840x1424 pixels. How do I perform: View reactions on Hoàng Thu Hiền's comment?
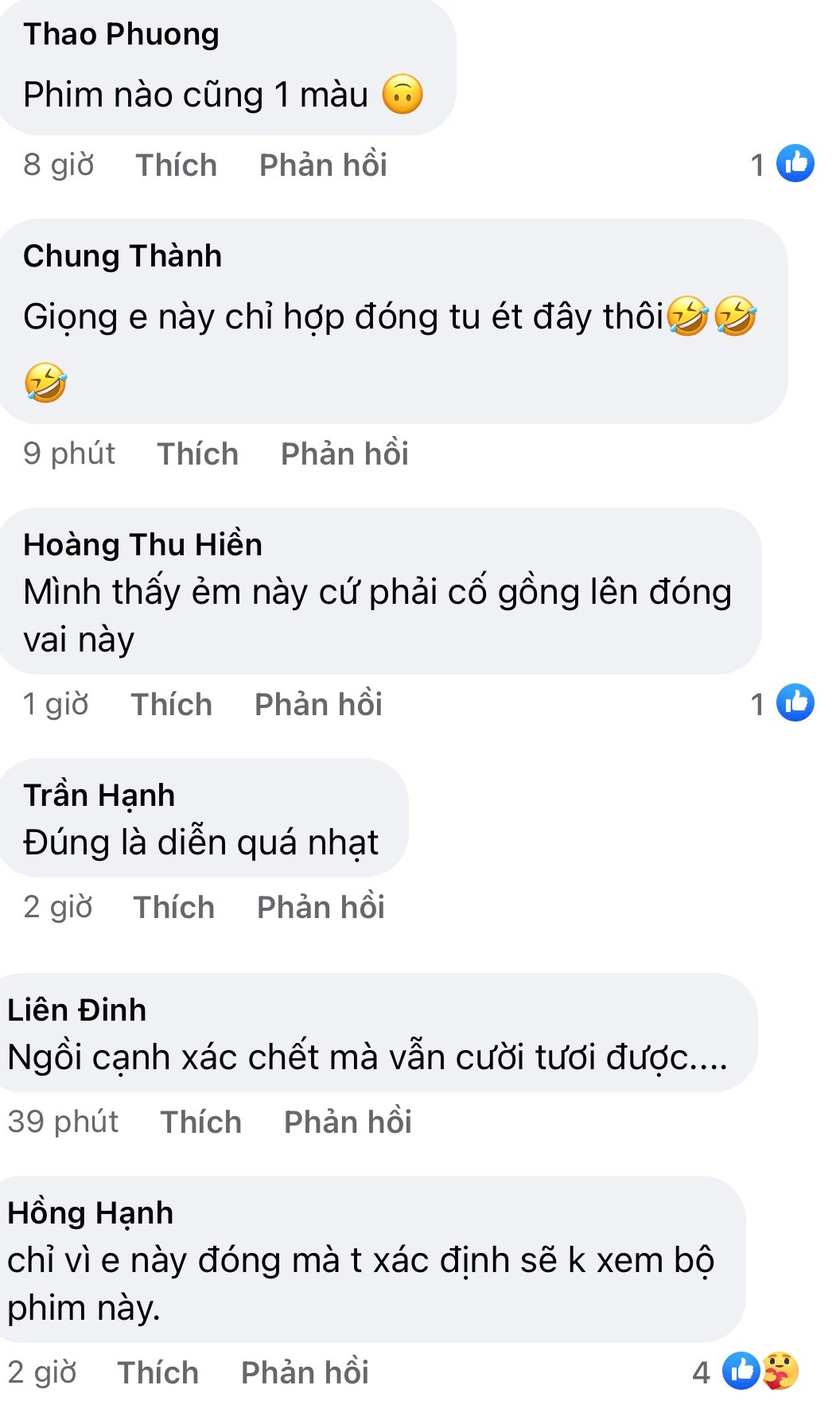point(783,703)
